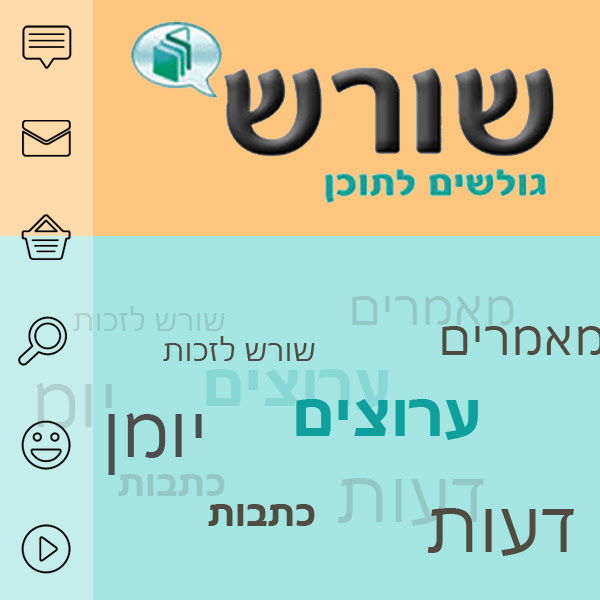Go to ערוצים channels
This screenshot has width=600, height=600.
pyautogui.click(x=387, y=417)
